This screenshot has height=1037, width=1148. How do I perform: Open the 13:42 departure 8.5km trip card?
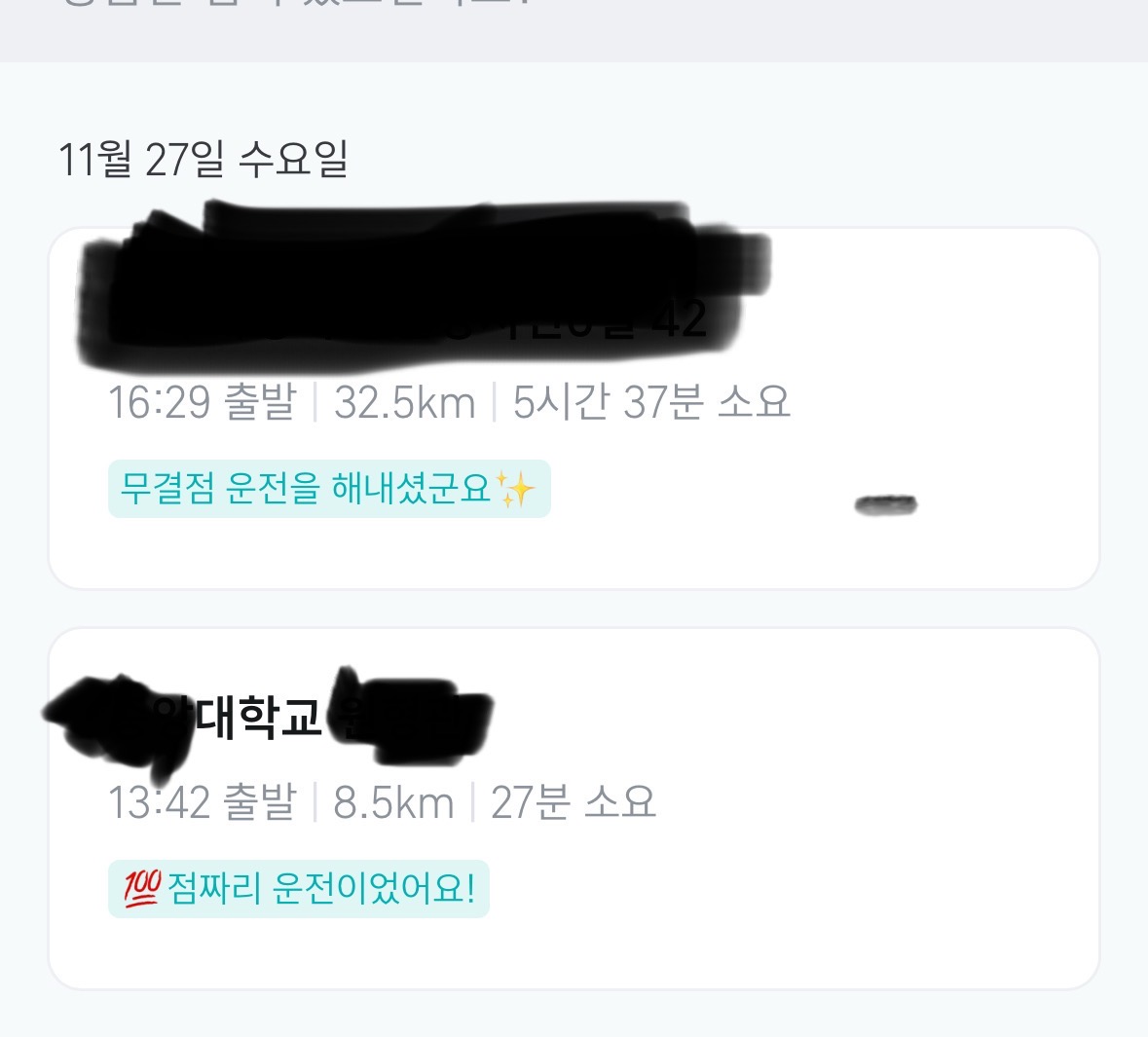point(574,808)
